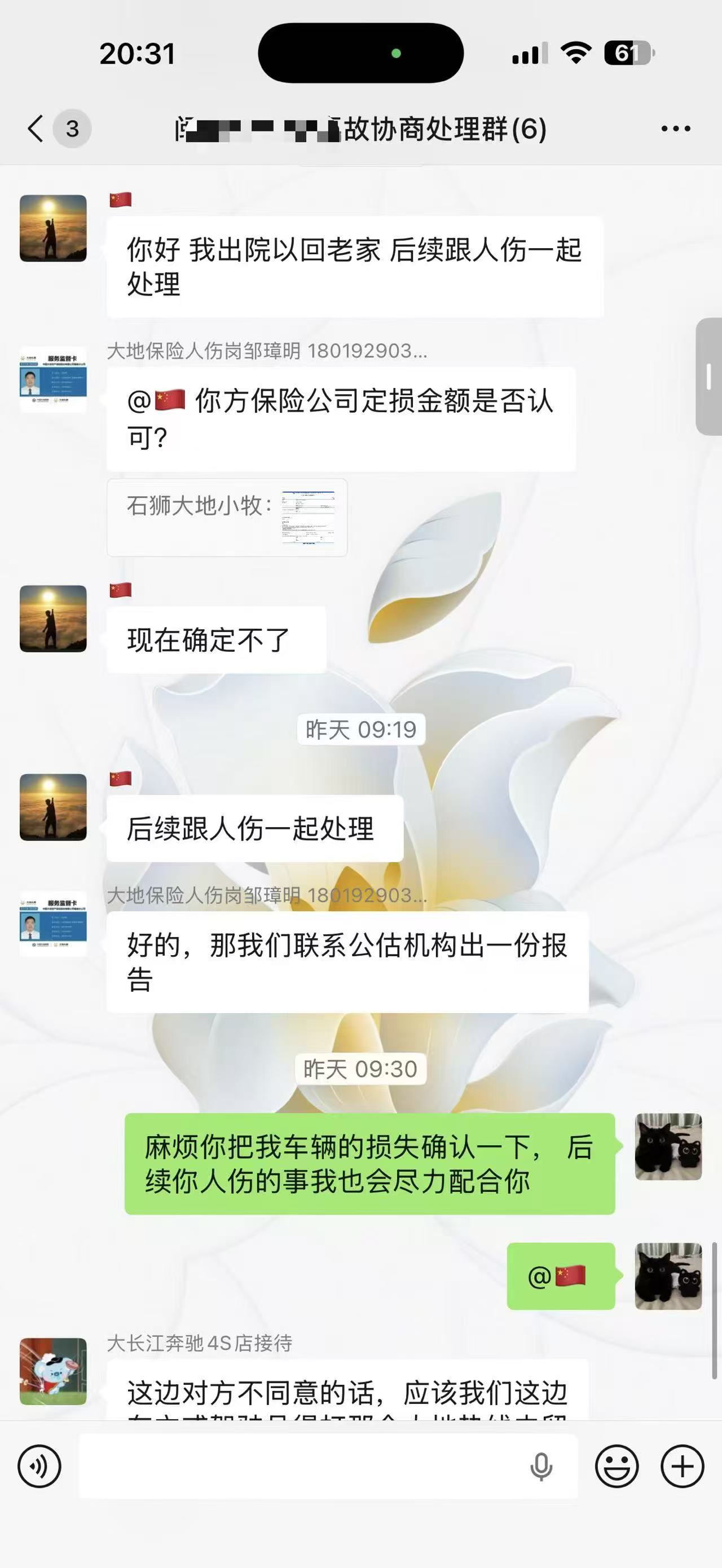Image resolution: width=722 pixels, height=1568 pixels.
Task: Open the plus attachments menu
Action: [x=683, y=1467]
